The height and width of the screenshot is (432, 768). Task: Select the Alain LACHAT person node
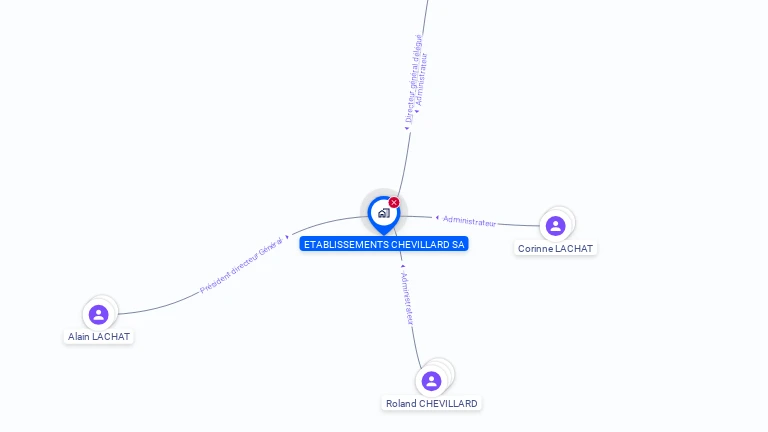pyautogui.click(x=98, y=315)
